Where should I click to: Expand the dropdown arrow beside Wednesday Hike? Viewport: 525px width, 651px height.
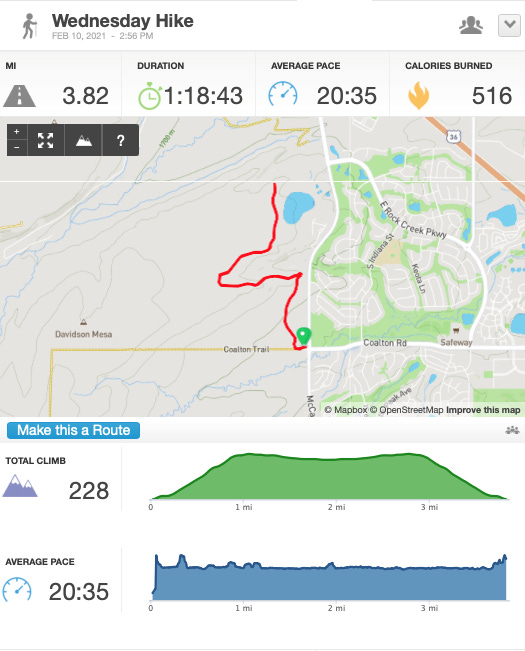(x=509, y=25)
